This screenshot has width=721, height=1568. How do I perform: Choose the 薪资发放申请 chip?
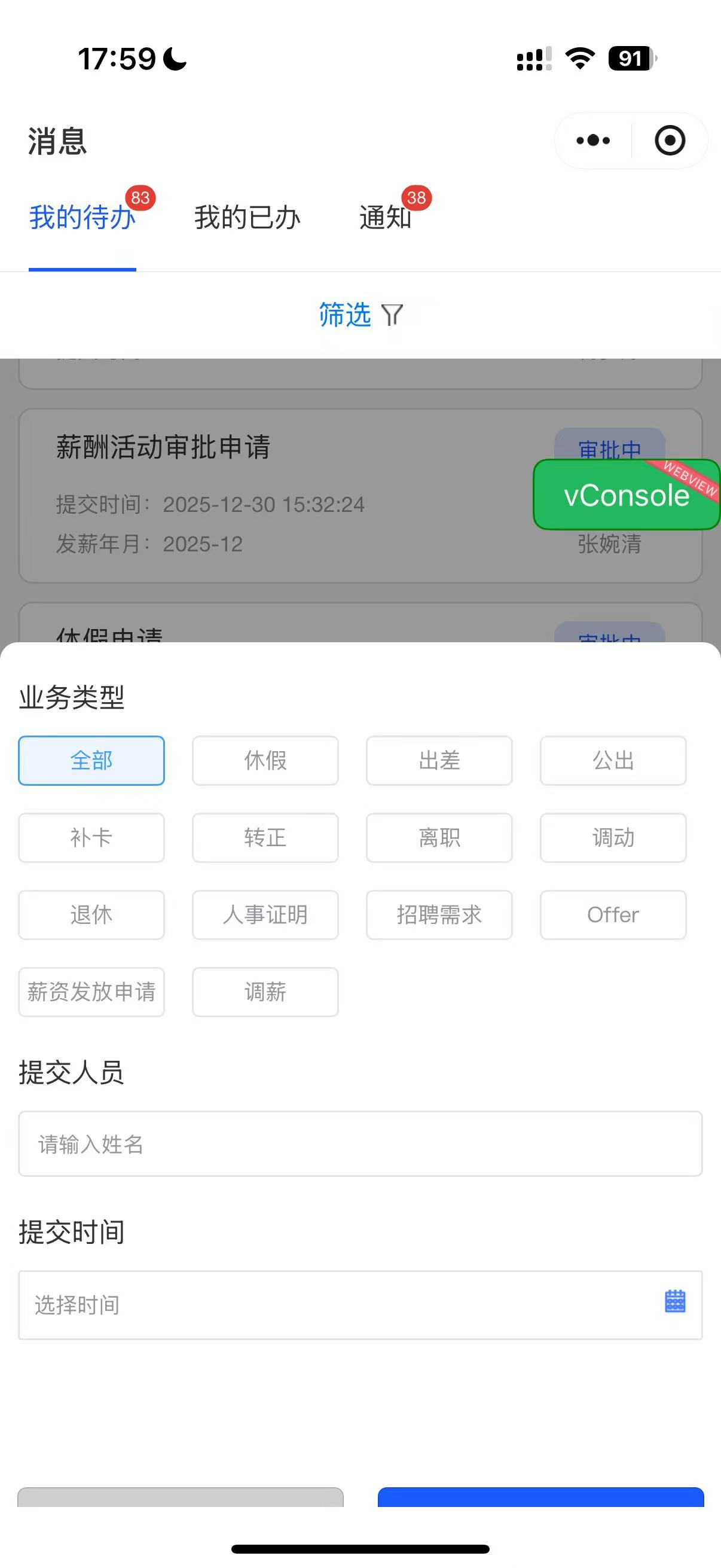[x=91, y=992]
